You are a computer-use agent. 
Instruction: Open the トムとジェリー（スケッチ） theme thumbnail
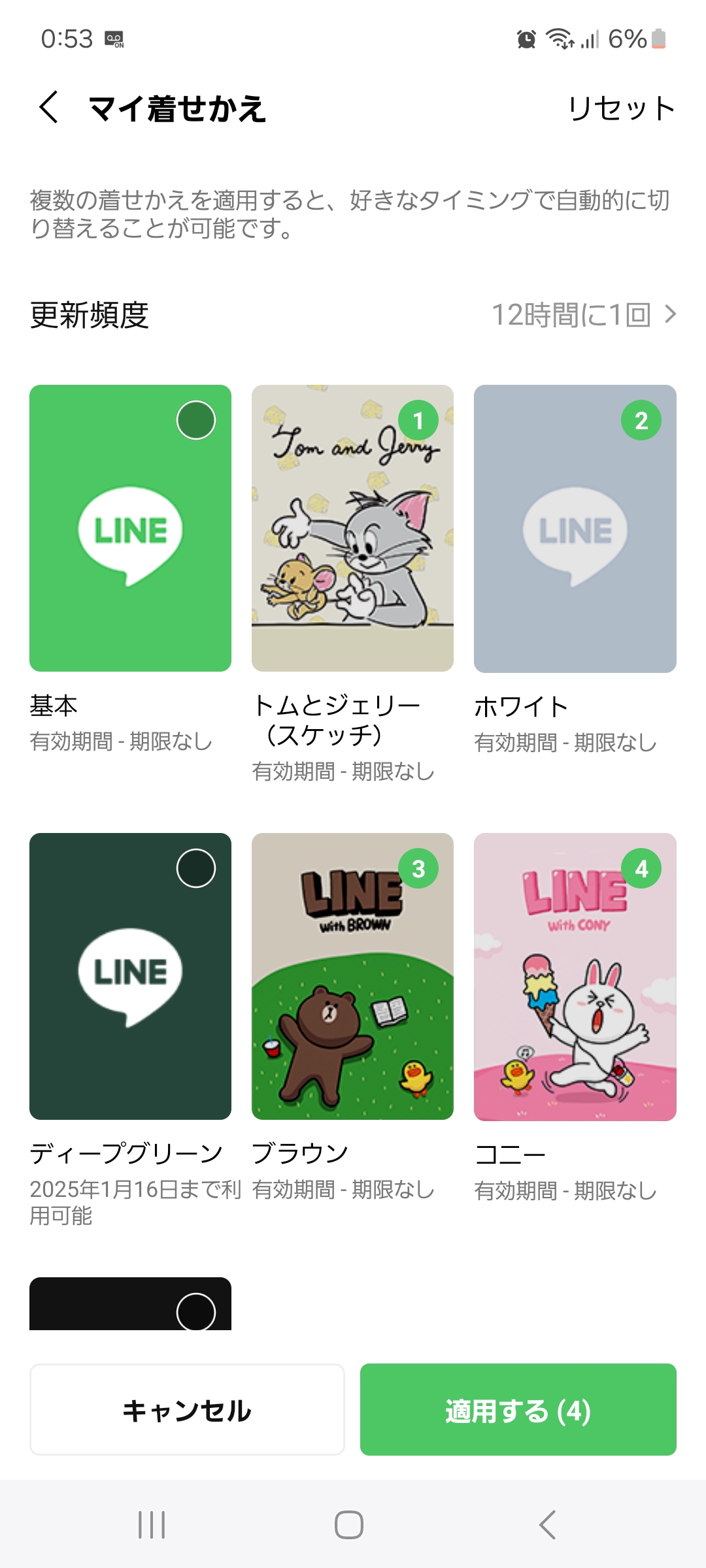click(x=352, y=529)
